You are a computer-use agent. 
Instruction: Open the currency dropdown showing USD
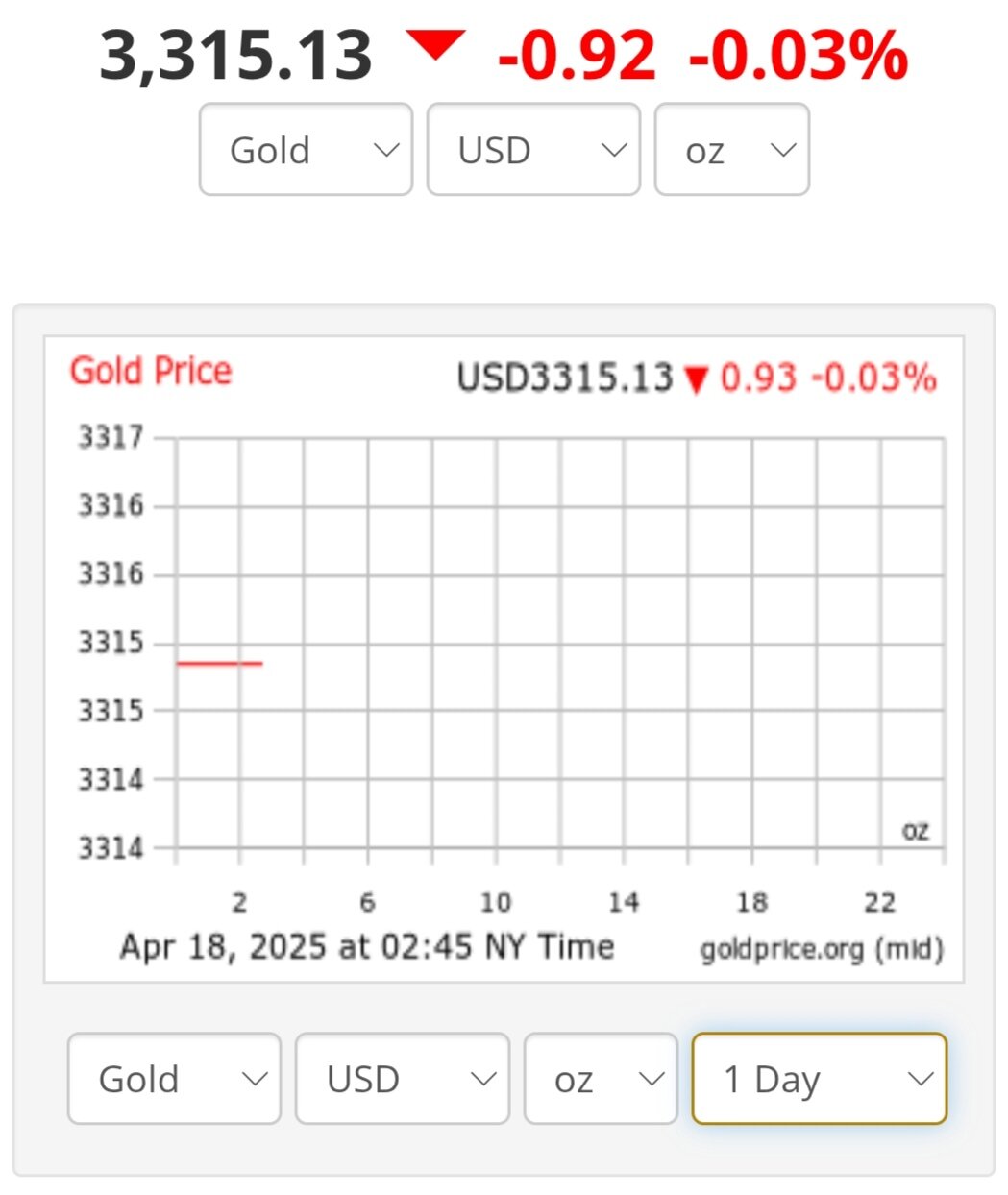[533, 150]
